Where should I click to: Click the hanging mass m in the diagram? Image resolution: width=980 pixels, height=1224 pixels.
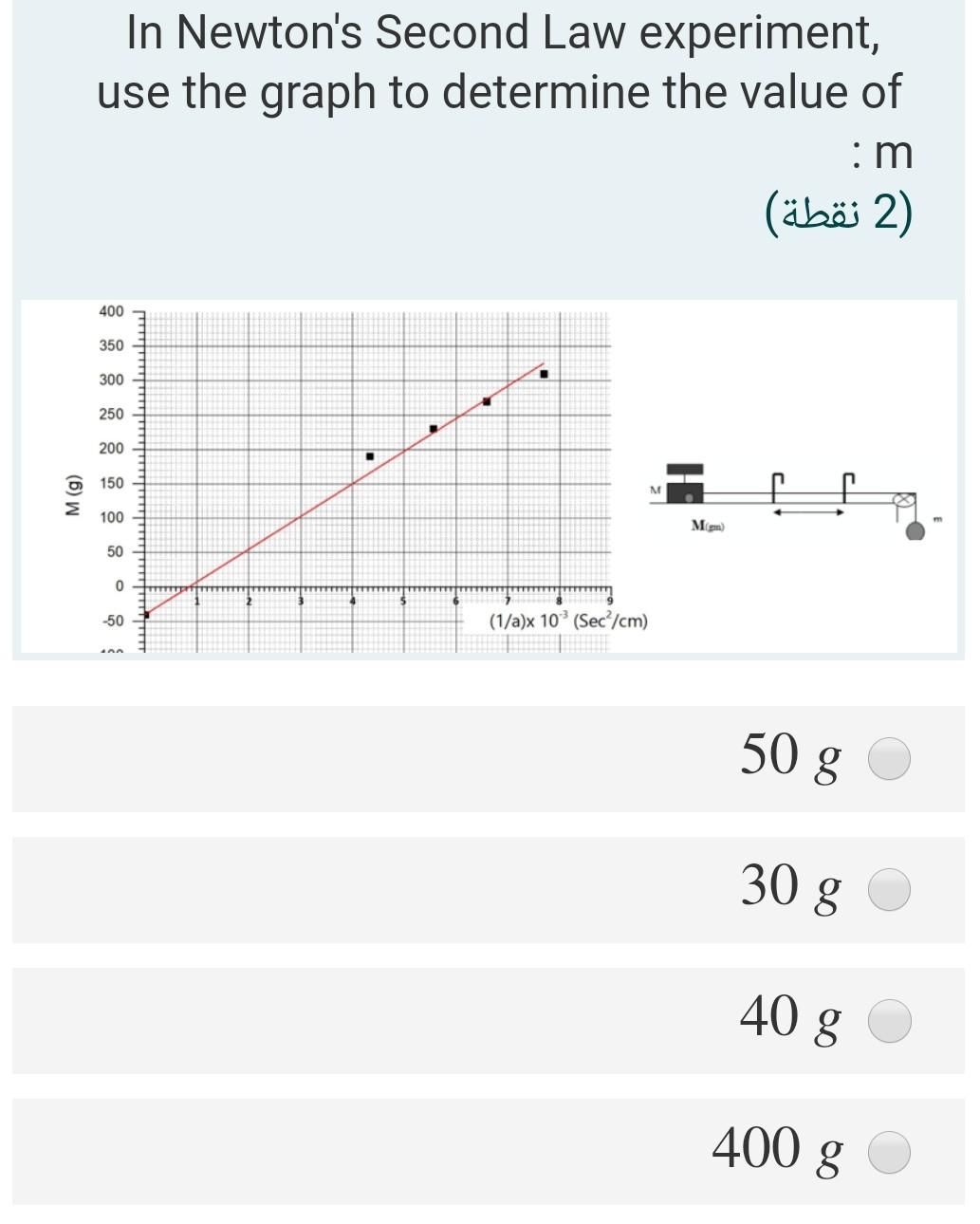915,529
